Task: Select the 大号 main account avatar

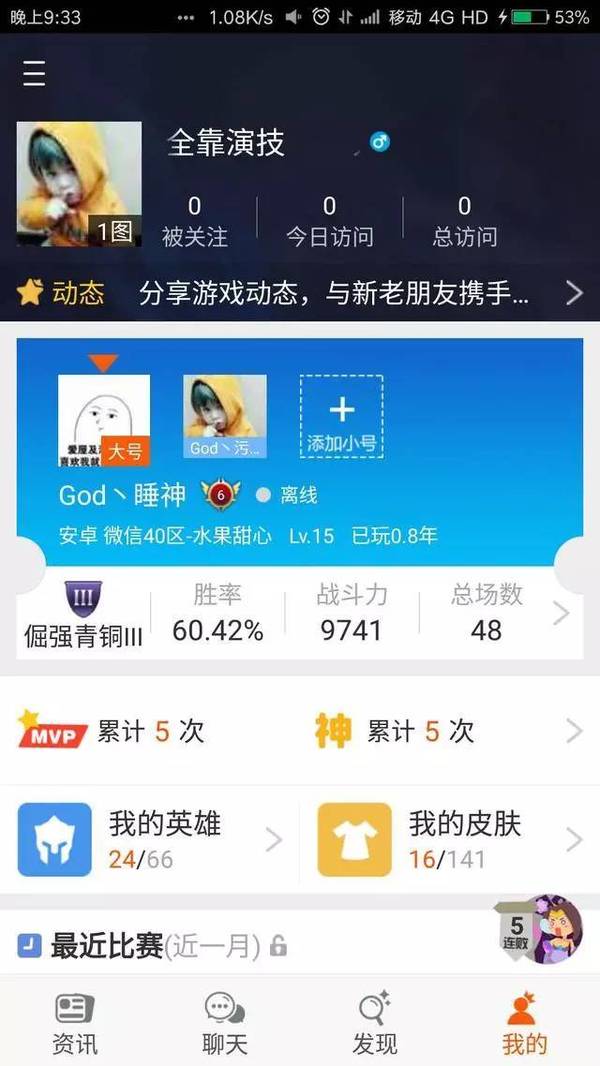Action: tap(104, 420)
